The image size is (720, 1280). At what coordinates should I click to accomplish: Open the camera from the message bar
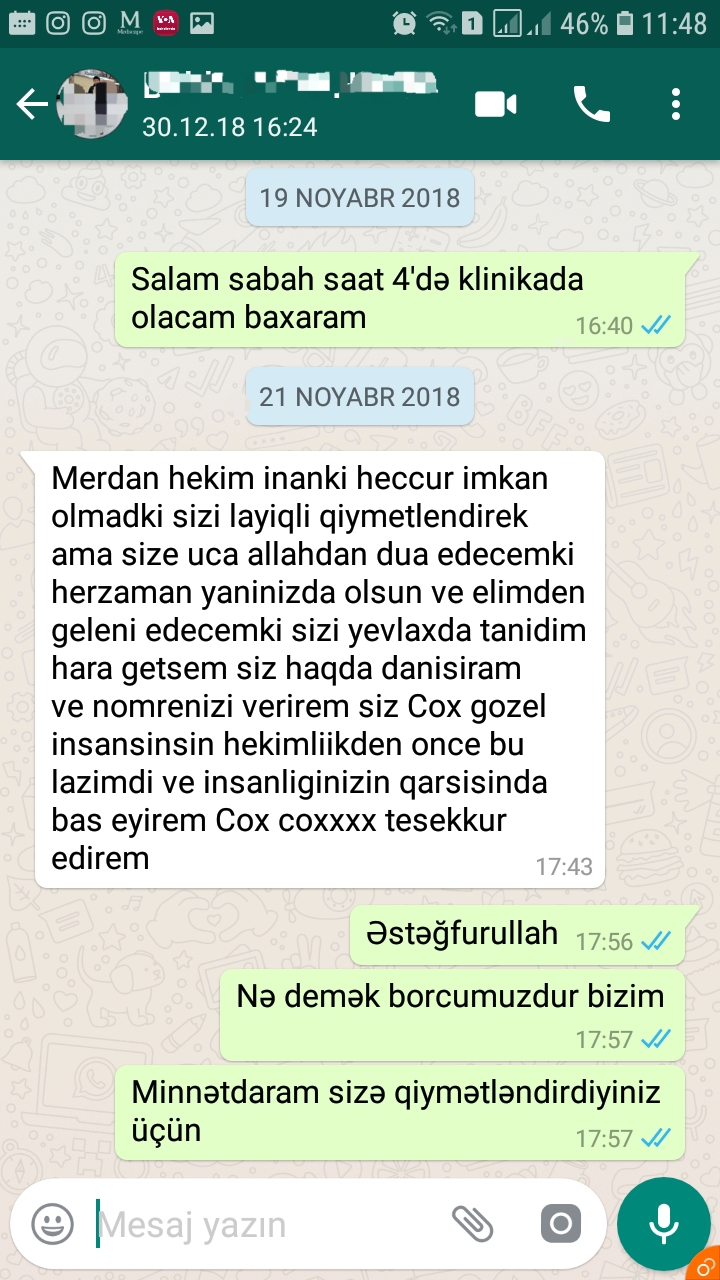point(561,1223)
